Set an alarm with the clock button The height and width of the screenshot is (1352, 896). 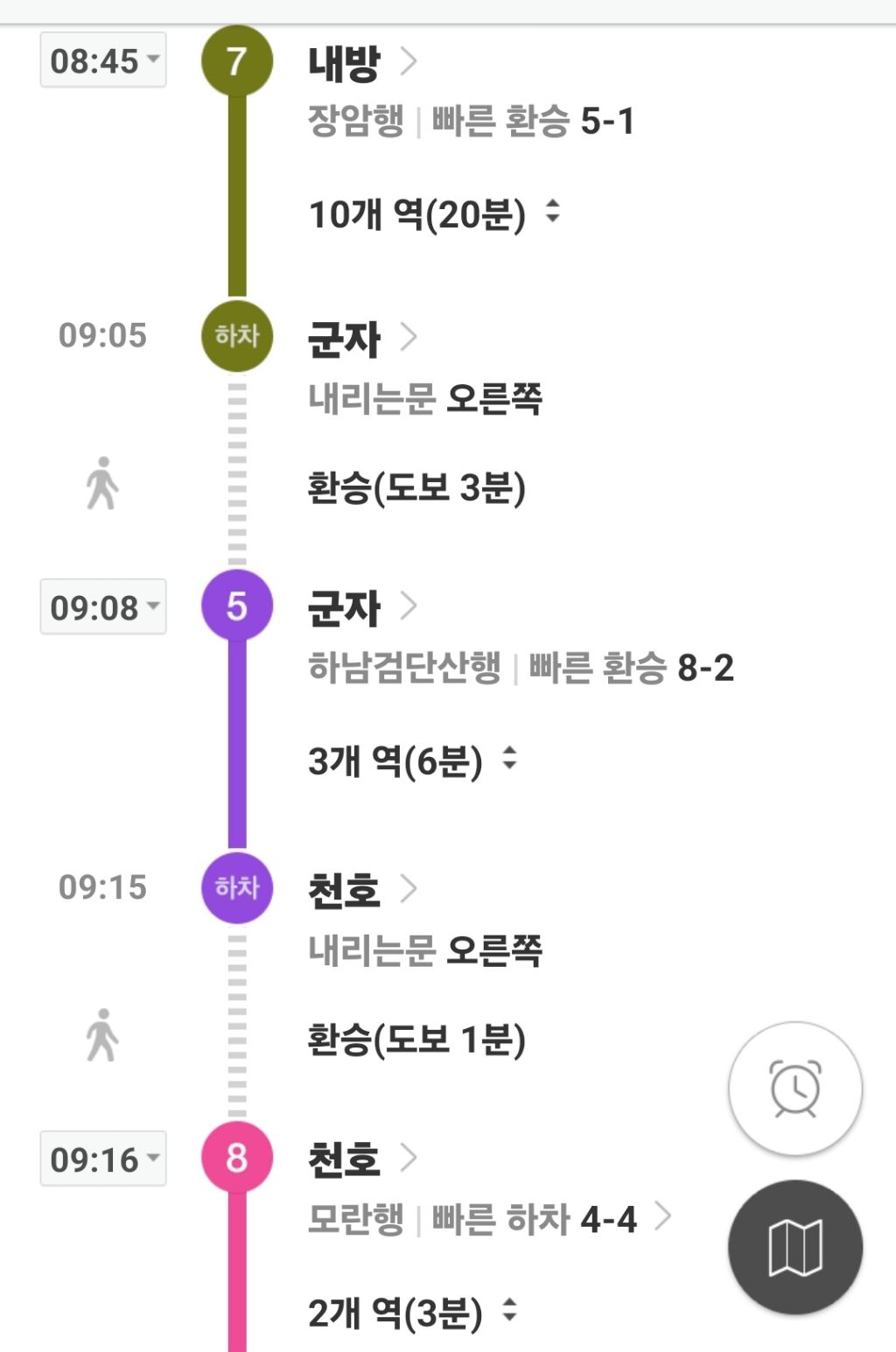(794, 1089)
